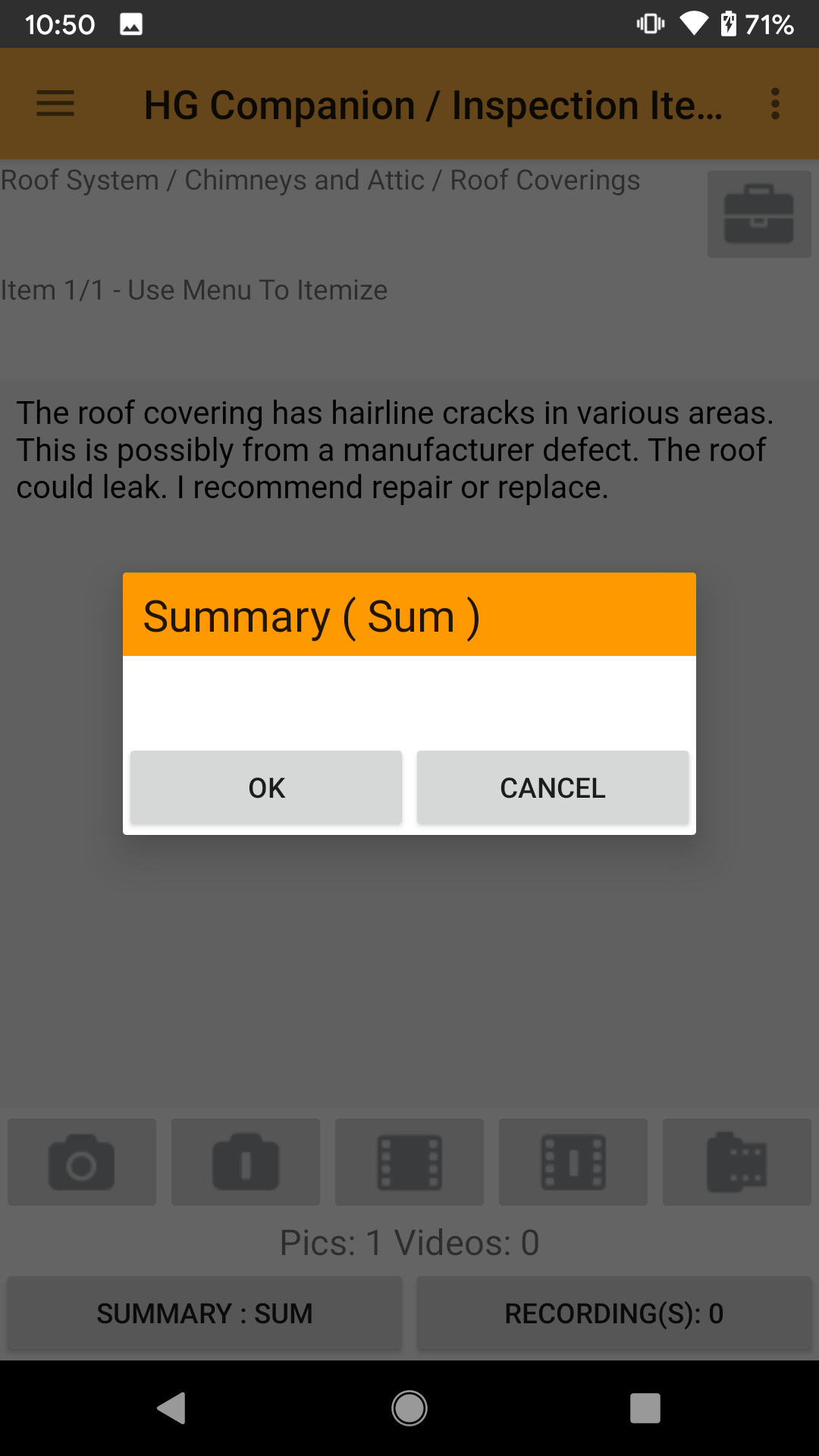This screenshot has height=1456, width=819.
Task: Go back using the system back button
Action: click(x=172, y=1408)
